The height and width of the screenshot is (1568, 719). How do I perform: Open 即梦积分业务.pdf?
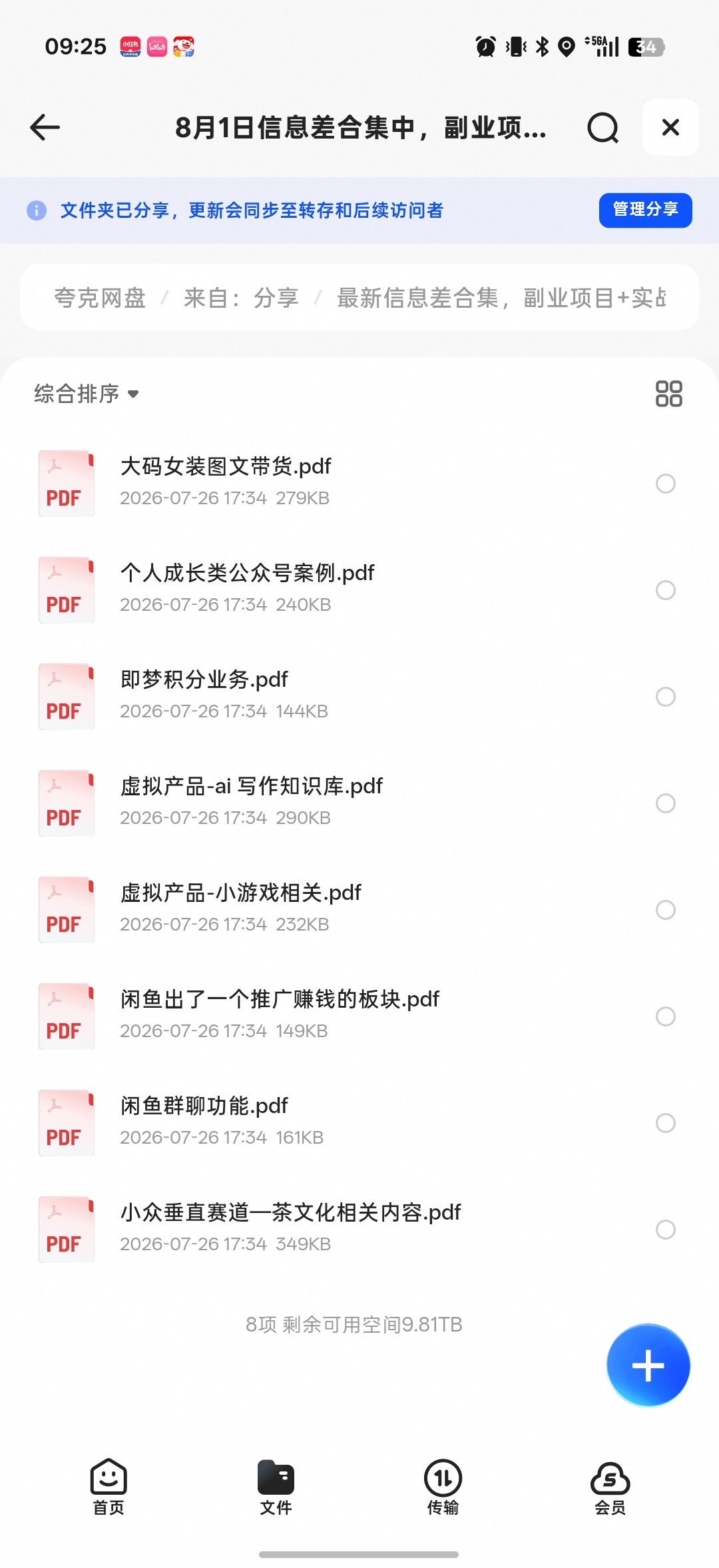coord(359,696)
